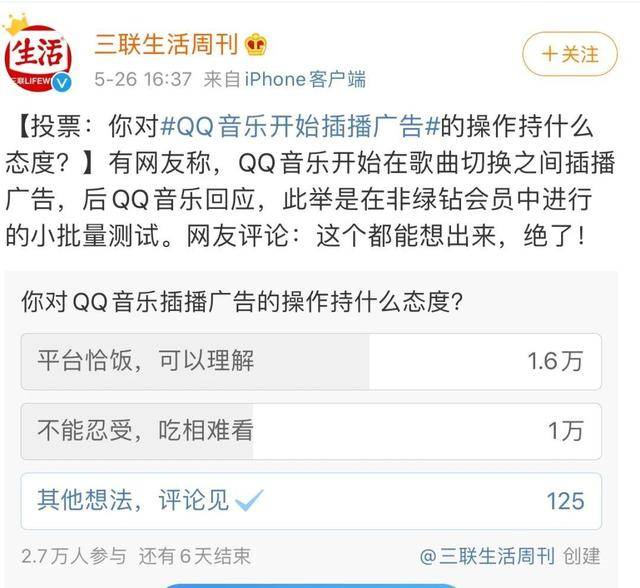Choose 其他想法，评论见 in the poll
The height and width of the screenshot is (588, 640).
click(x=310, y=500)
